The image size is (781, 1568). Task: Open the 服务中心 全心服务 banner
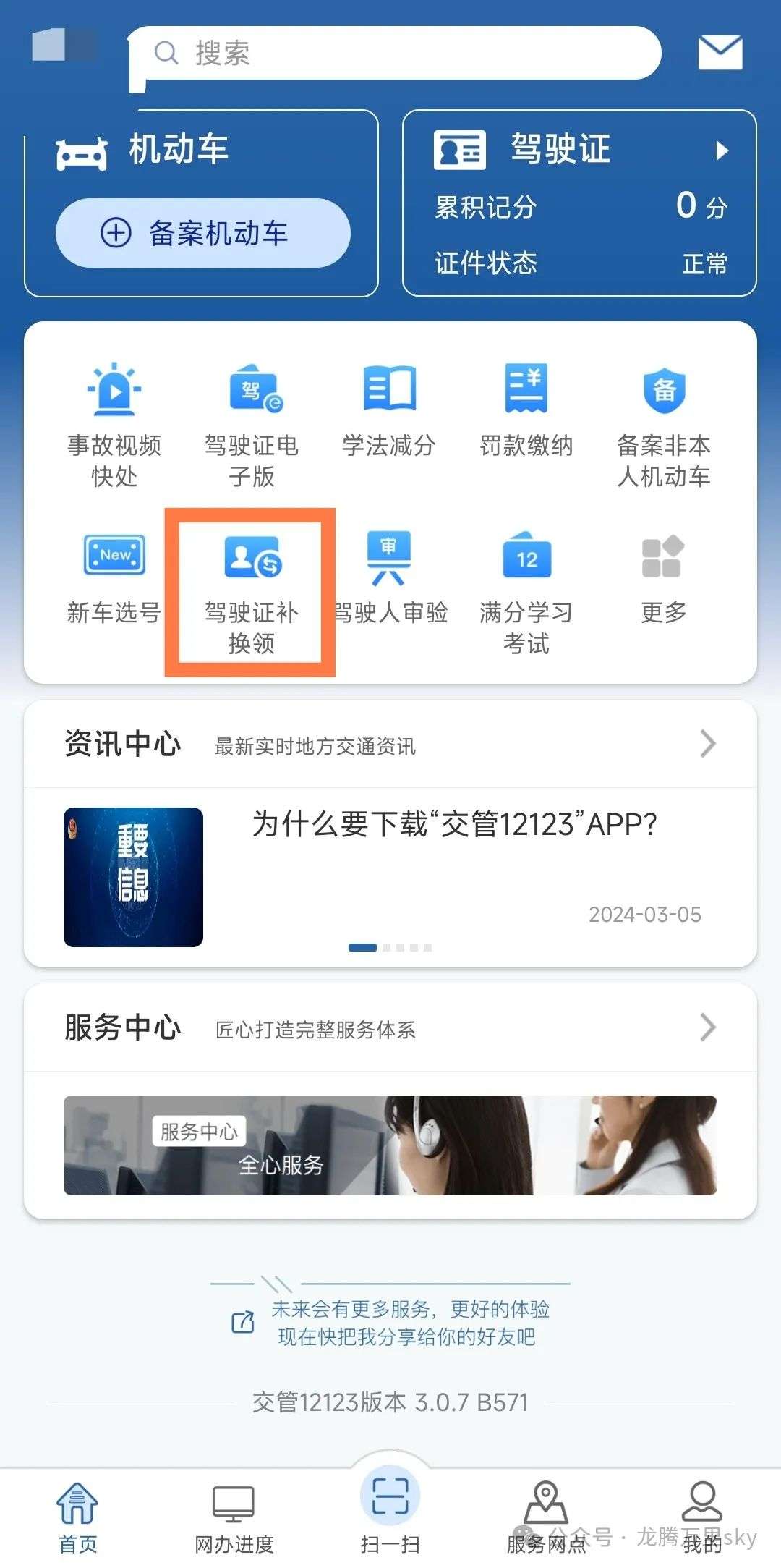point(390,1145)
